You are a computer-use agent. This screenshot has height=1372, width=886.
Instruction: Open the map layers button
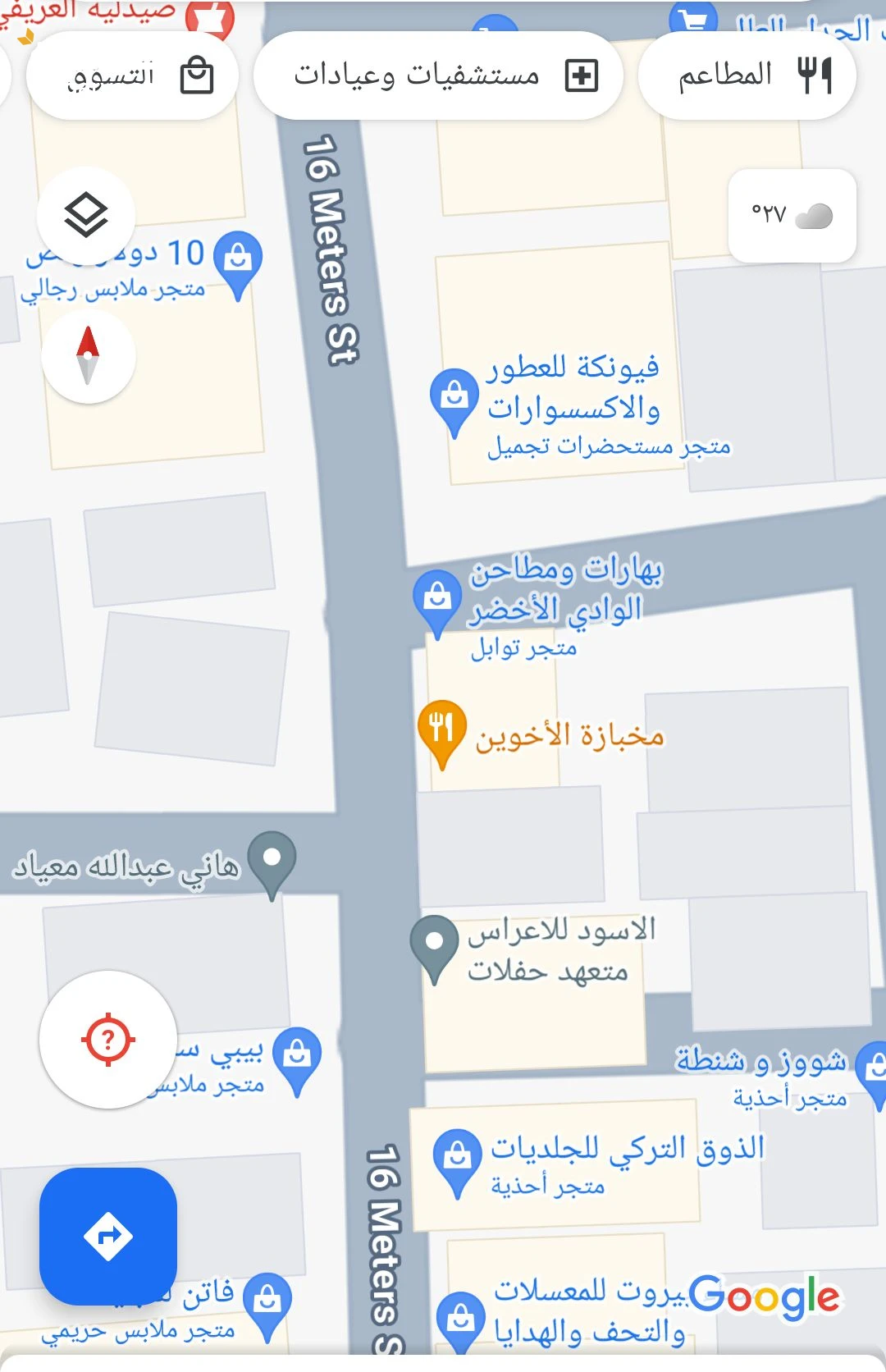(x=86, y=216)
